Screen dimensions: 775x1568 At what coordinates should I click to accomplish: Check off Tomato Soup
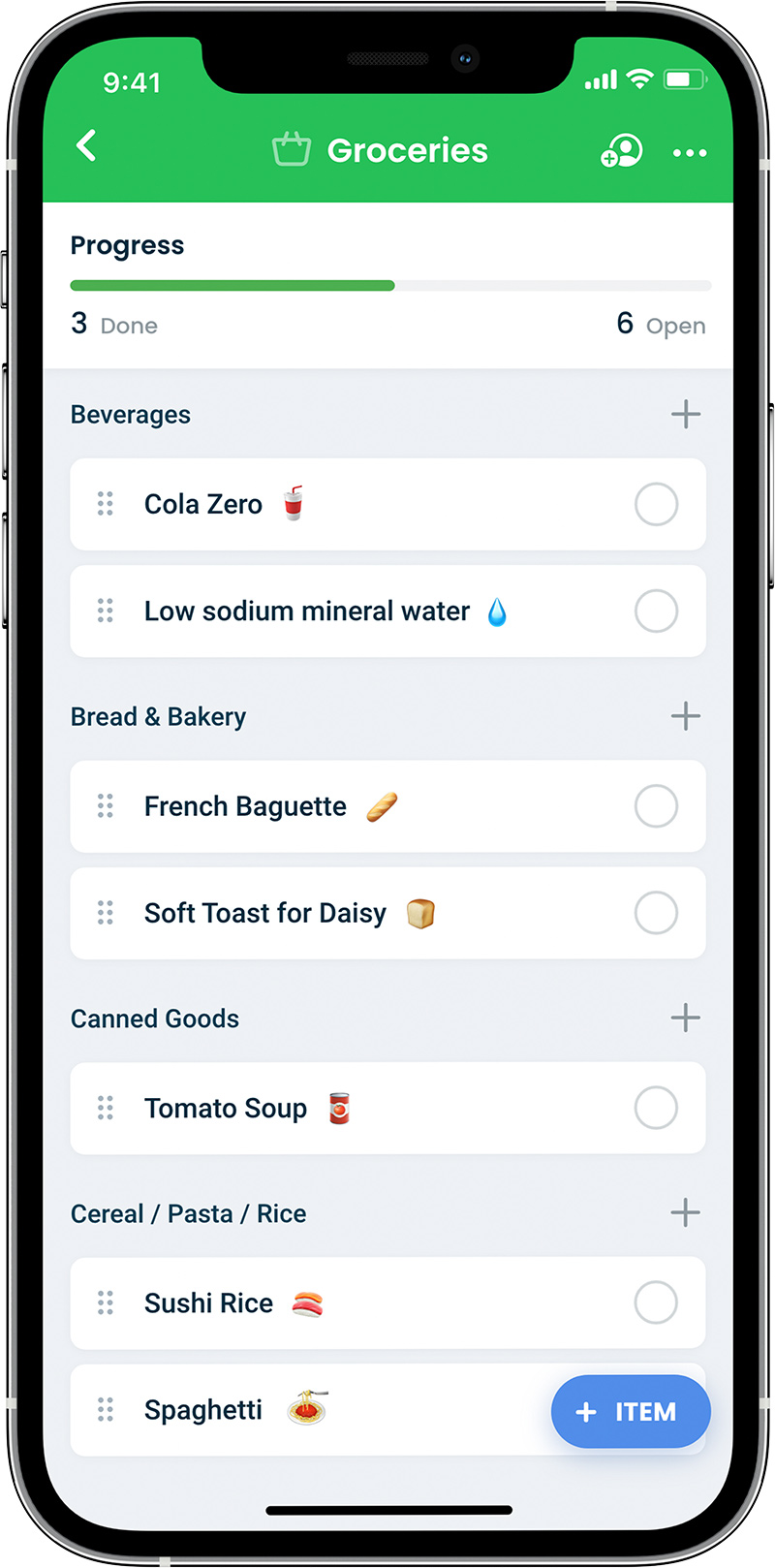[x=656, y=1108]
